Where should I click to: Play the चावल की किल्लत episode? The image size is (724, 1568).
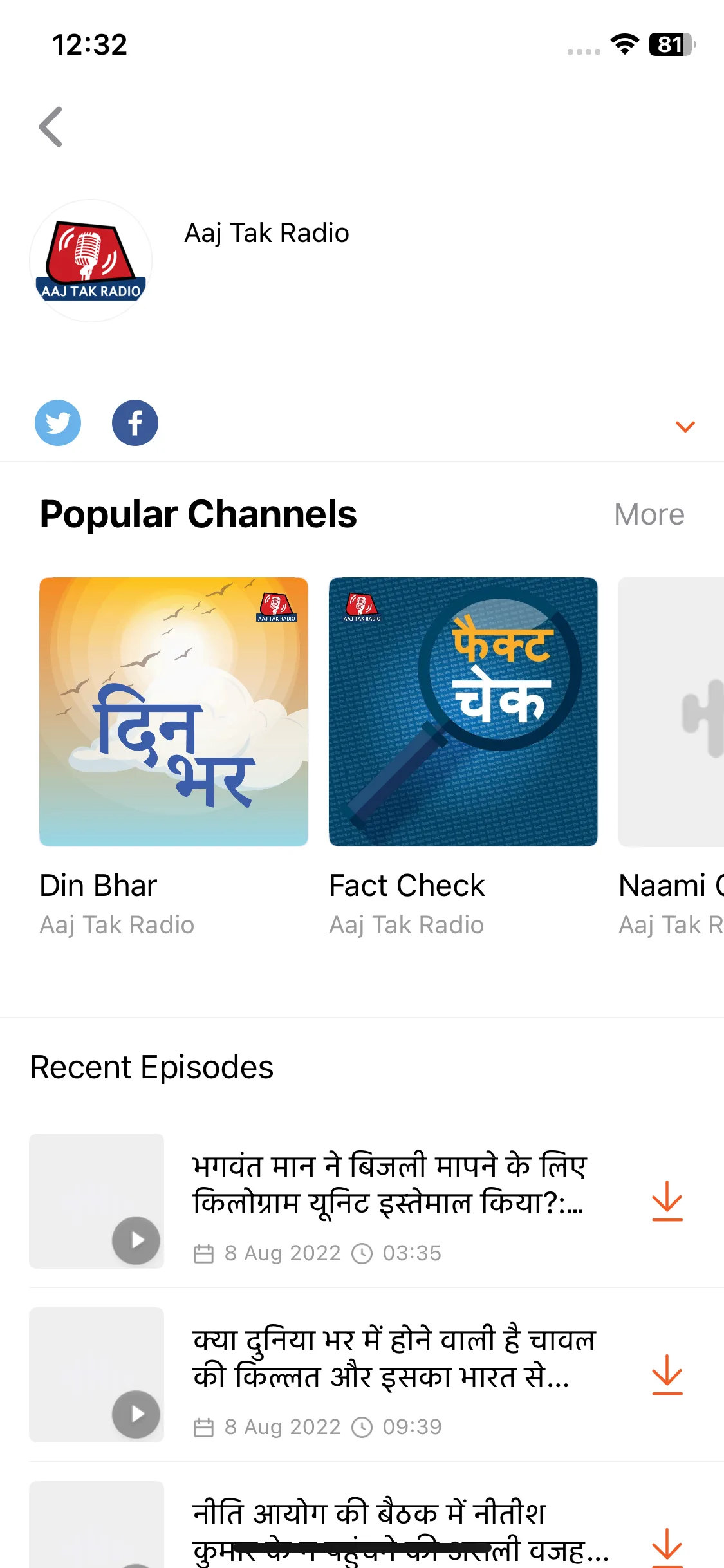point(136,1414)
